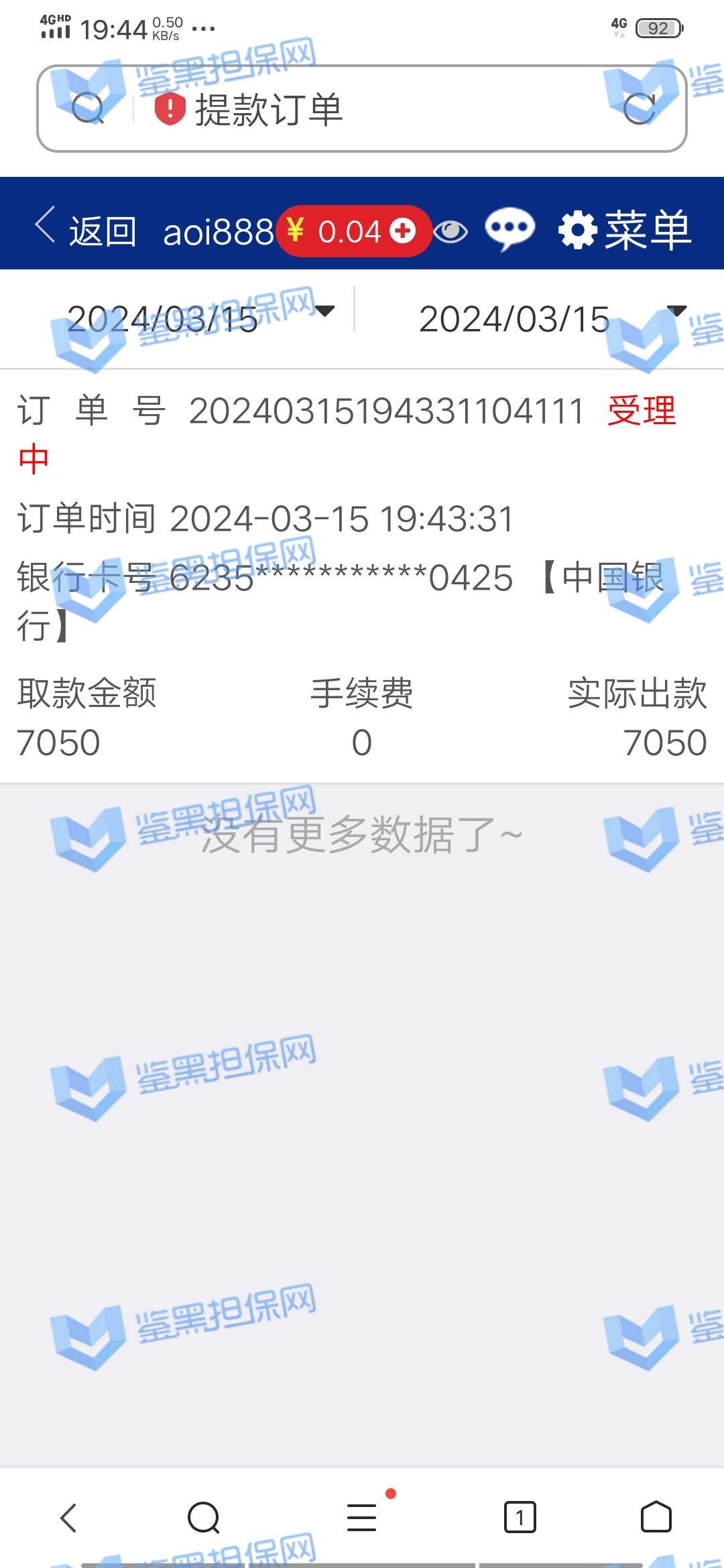The image size is (724, 1568).
Task: Open the chat message bubble icon
Action: point(509,230)
